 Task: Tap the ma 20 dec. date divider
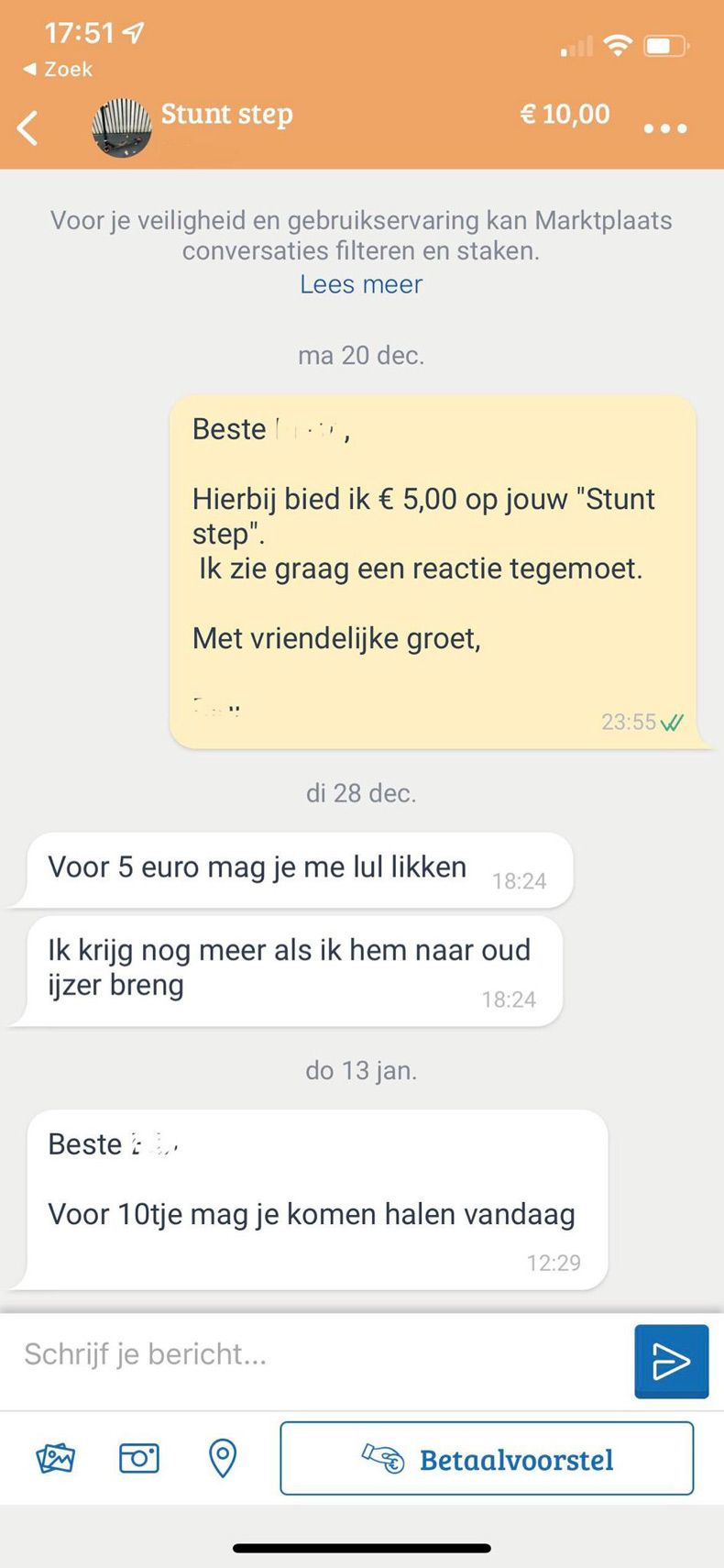coord(361,355)
